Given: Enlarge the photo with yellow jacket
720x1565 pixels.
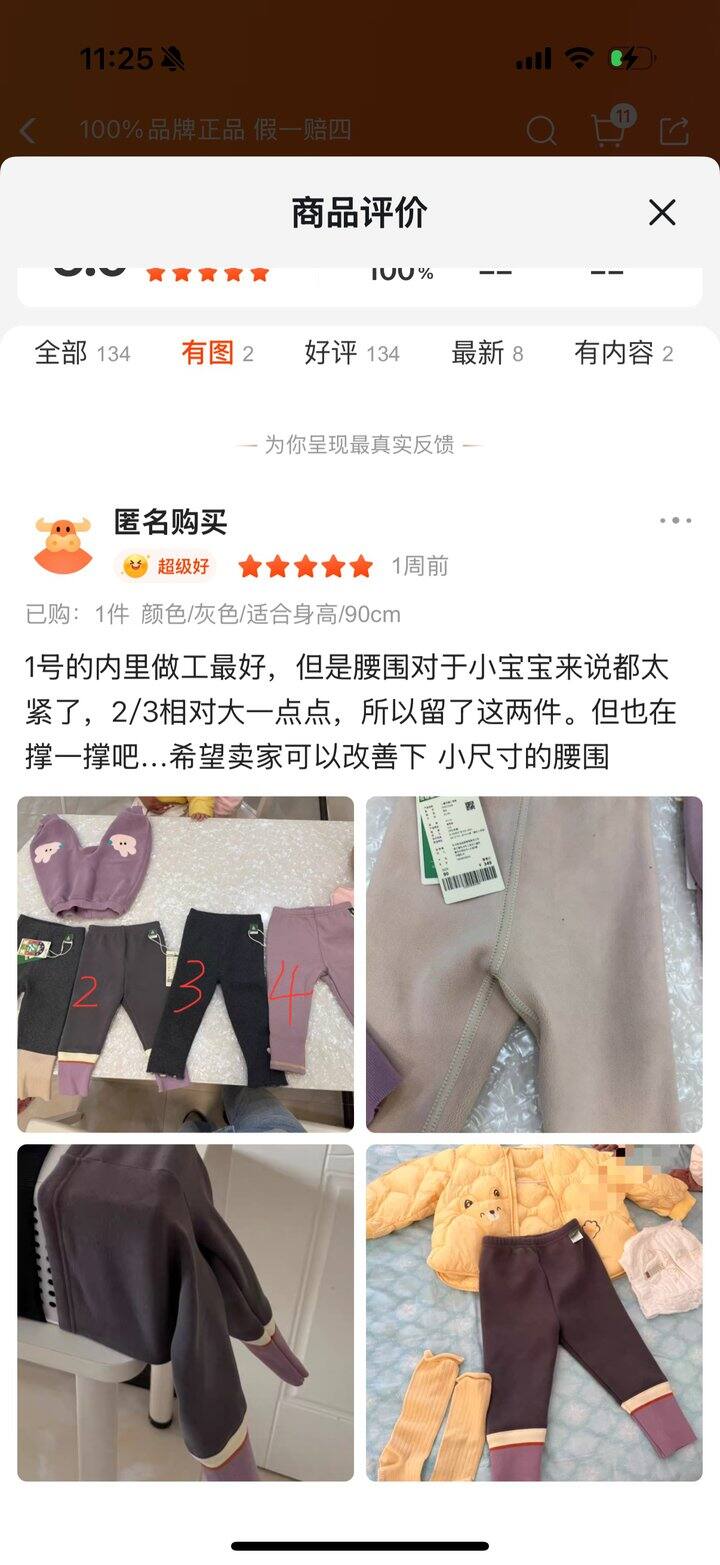Looking at the screenshot, I should click(534, 1312).
